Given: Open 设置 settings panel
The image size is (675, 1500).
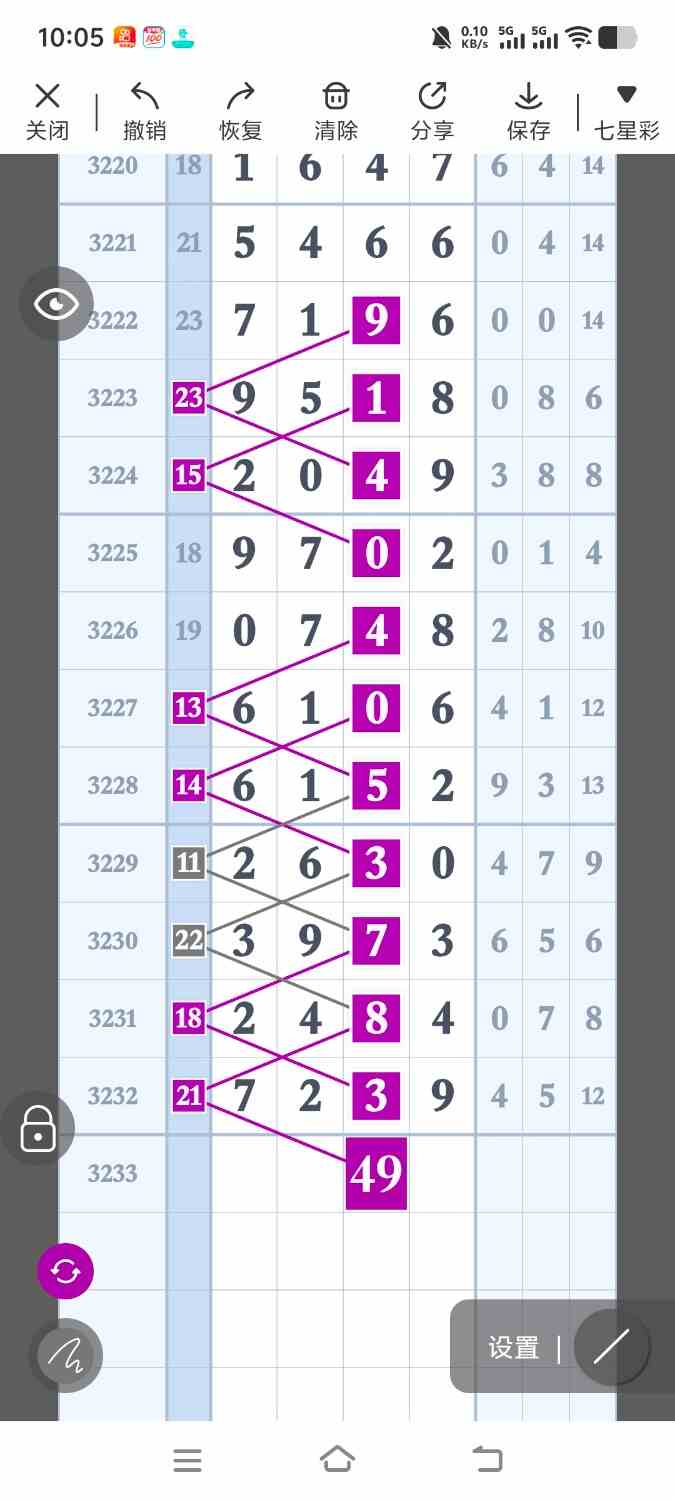Looking at the screenshot, I should click(x=513, y=1348).
